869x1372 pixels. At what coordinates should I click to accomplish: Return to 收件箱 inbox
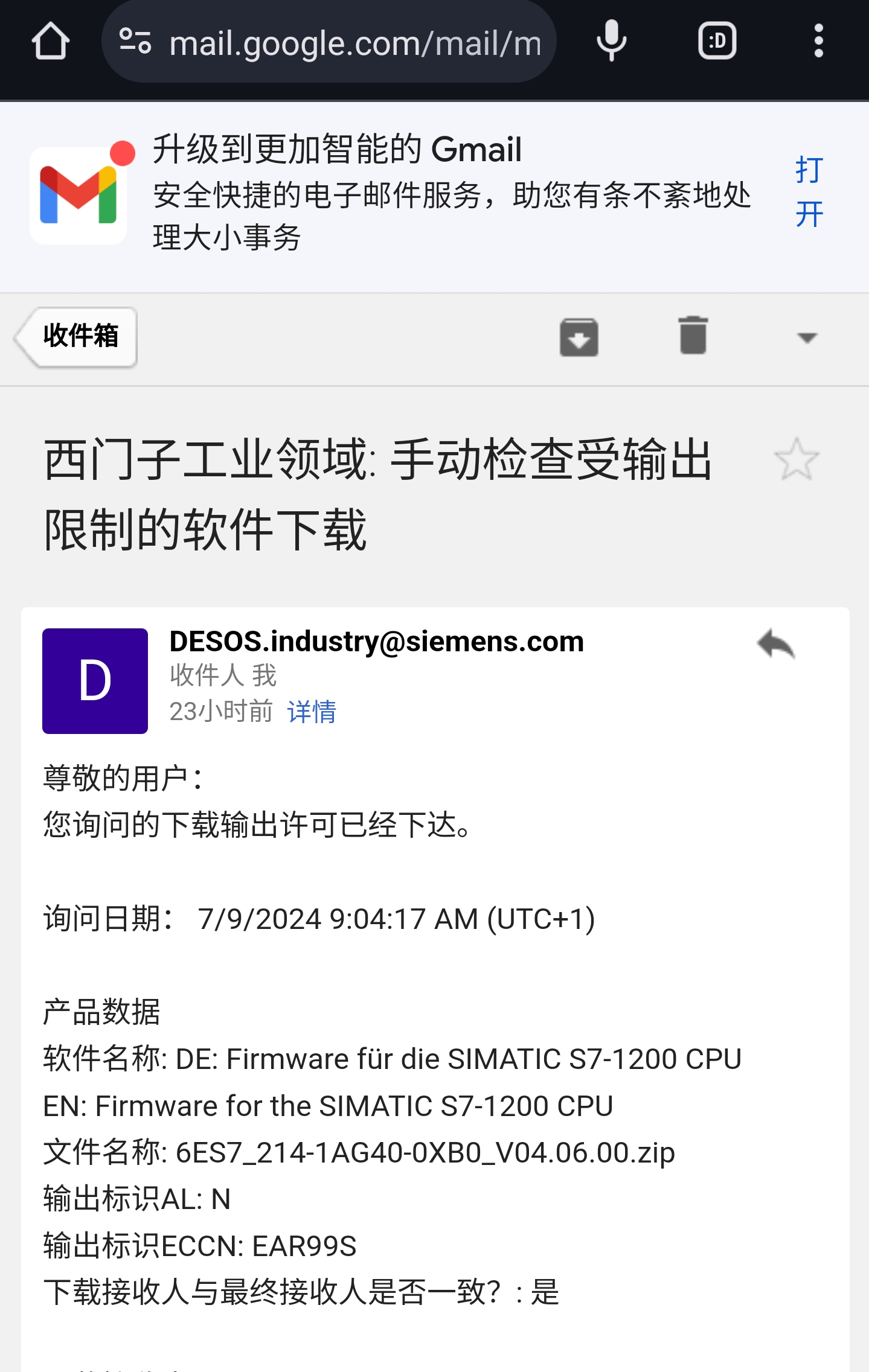(x=77, y=337)
